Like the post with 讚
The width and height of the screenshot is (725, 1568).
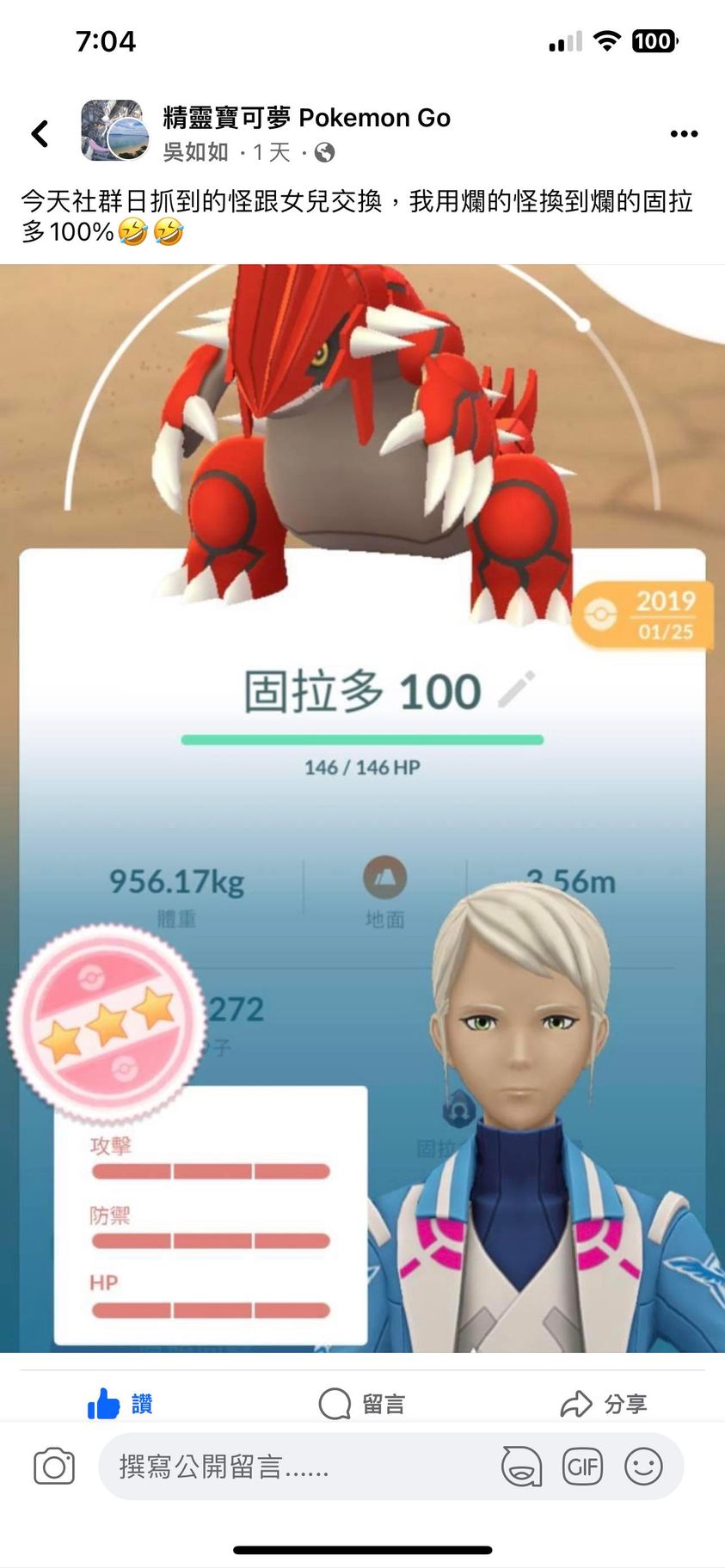click(x=120, y=1404)
